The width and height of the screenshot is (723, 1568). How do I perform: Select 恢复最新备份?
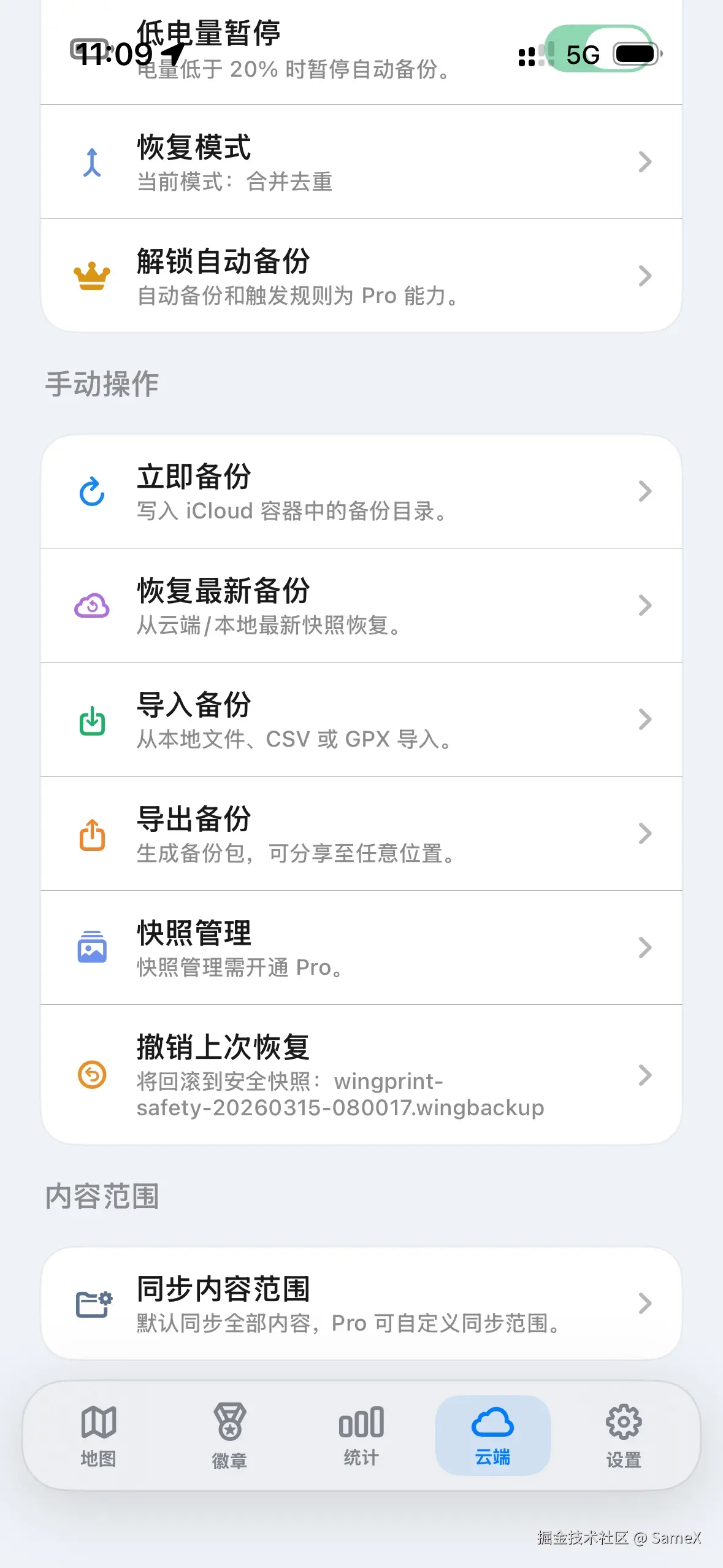coord(361,605)
